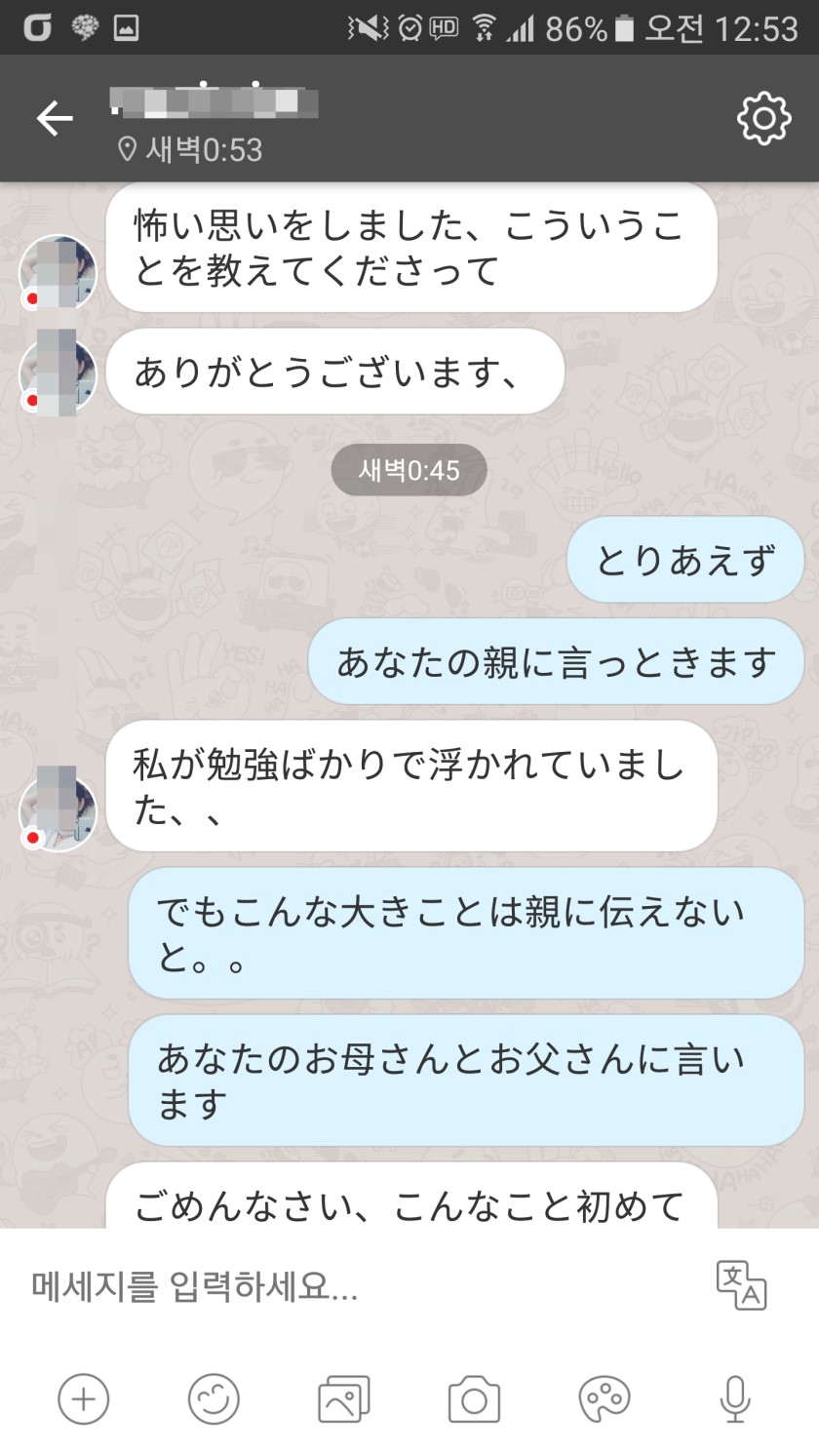Launch the camera icon

(474, 1399)
